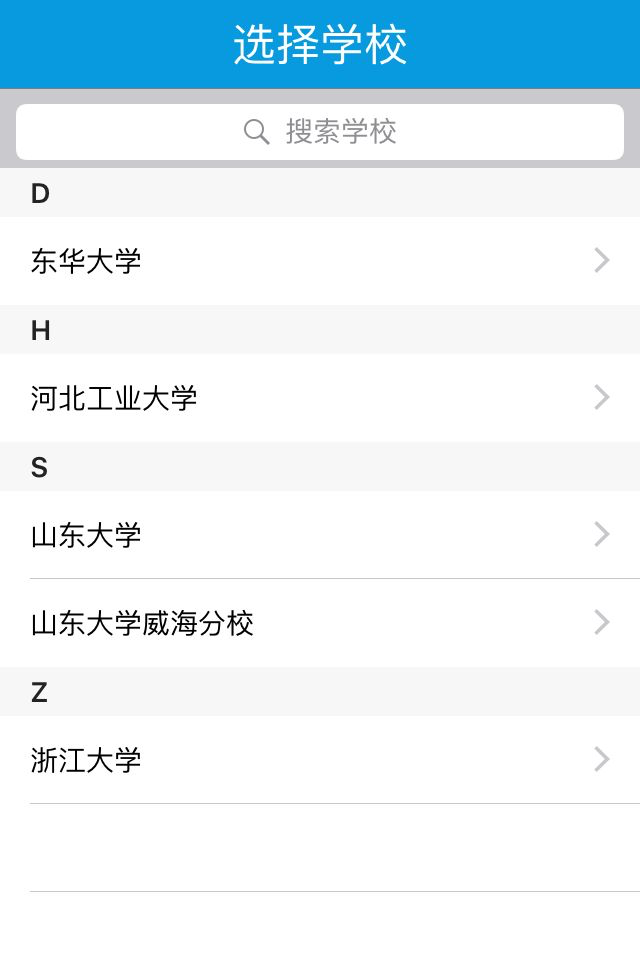The image size is (640, 960).
Task: Select 东华大学 from the school list
Action: pos(320,261)
